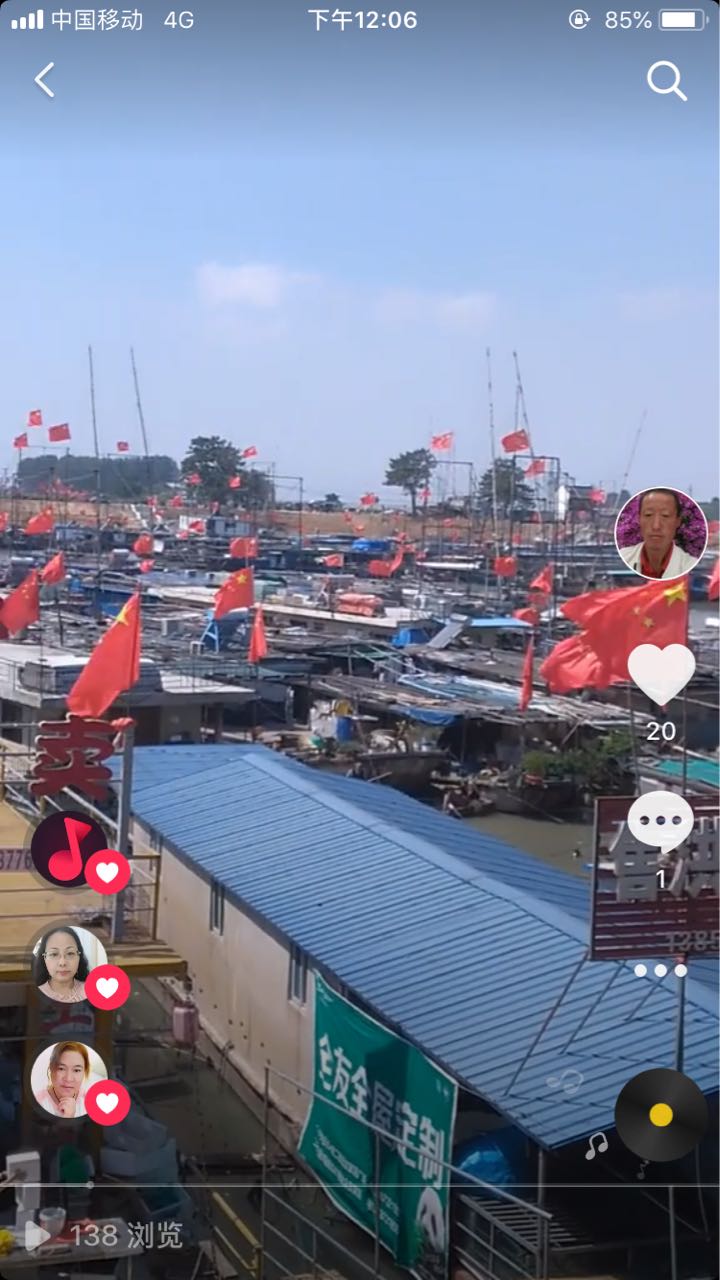
Task: Open the bottom liker's profile avatar
Action: pyautogui.click(x=69, y=1079)
